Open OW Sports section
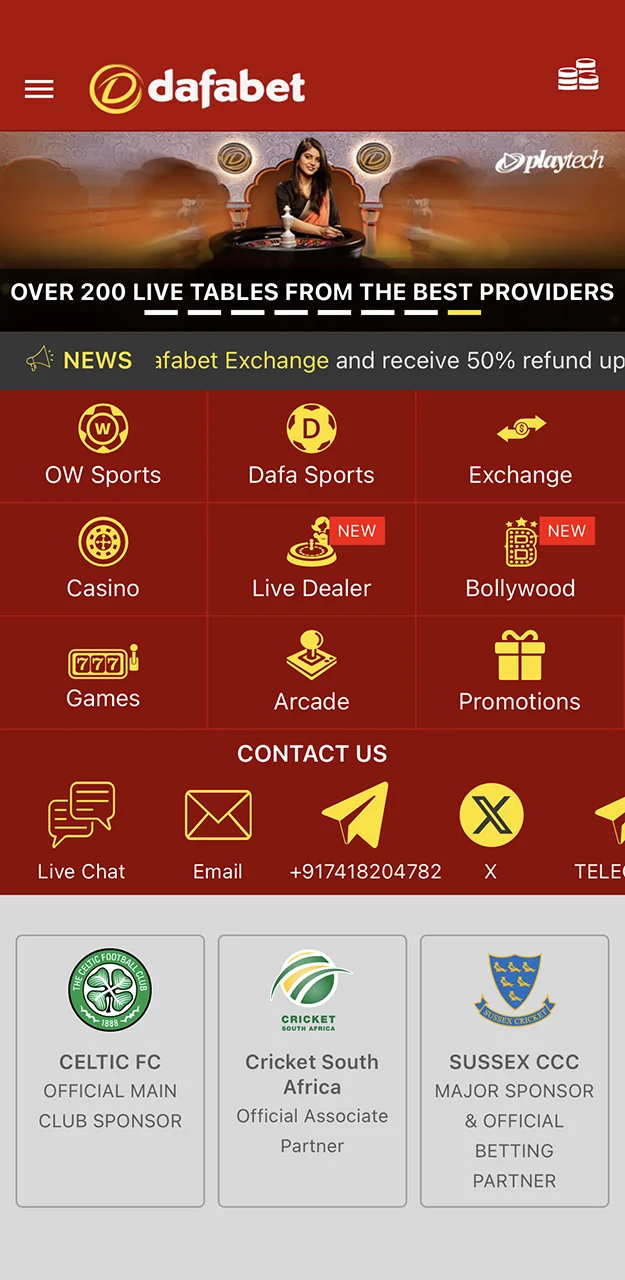This screenshot has height=1280, width=625. click(103, 446)
